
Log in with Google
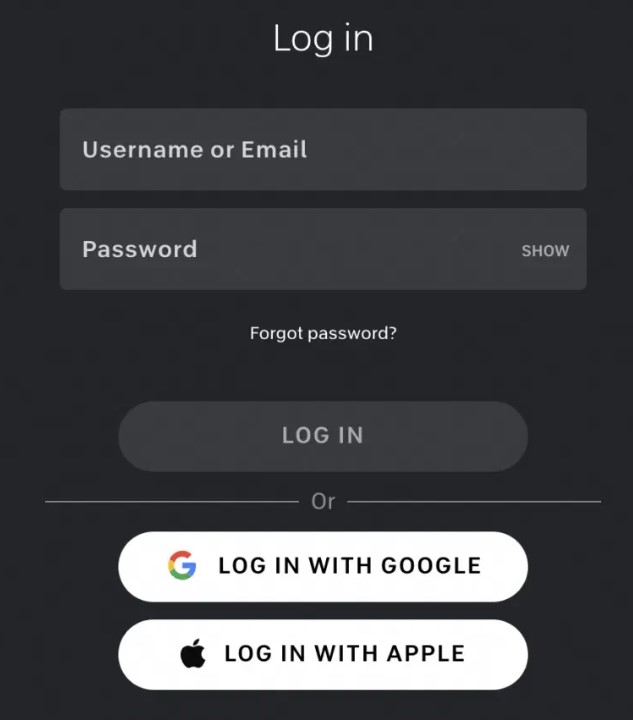[322, 566]
